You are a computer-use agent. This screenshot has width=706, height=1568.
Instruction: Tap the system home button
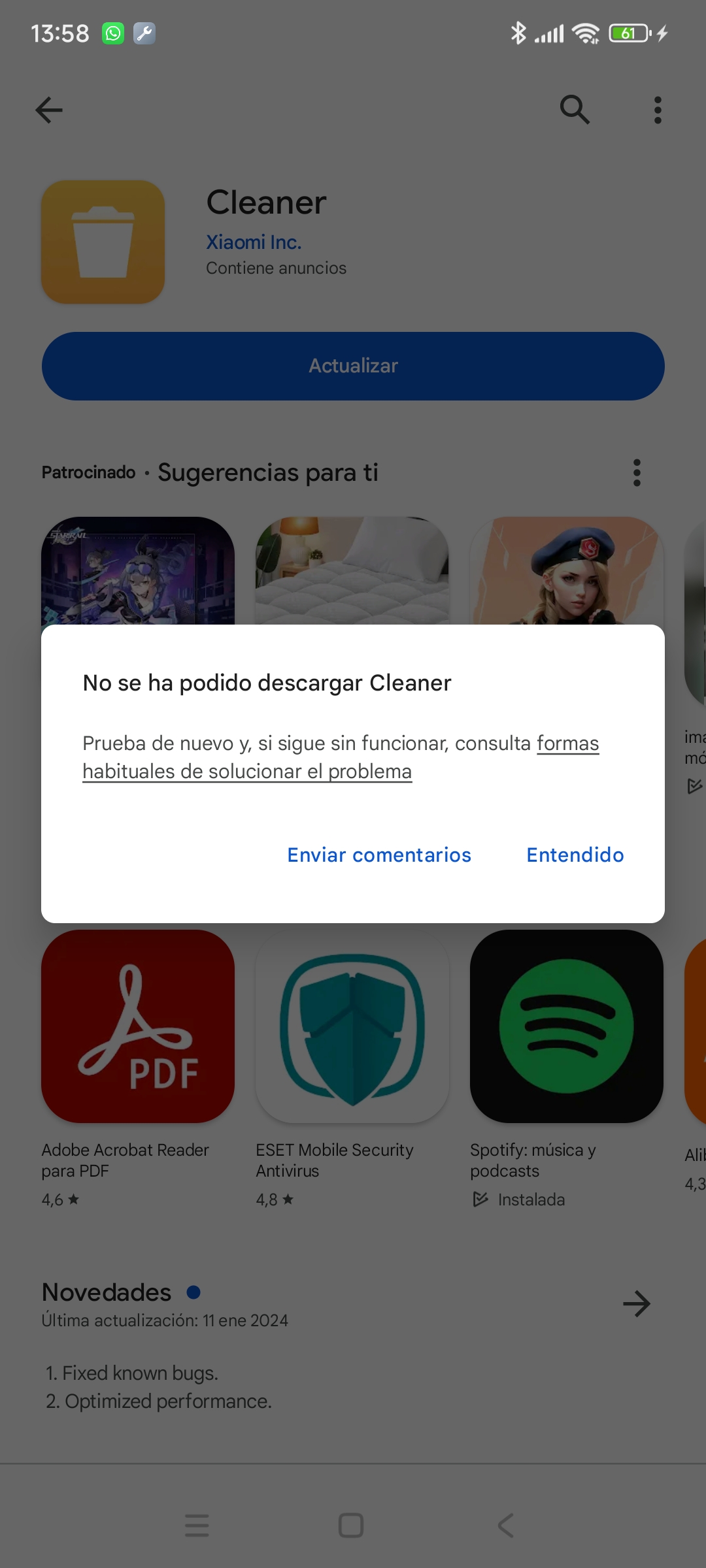351,1526
